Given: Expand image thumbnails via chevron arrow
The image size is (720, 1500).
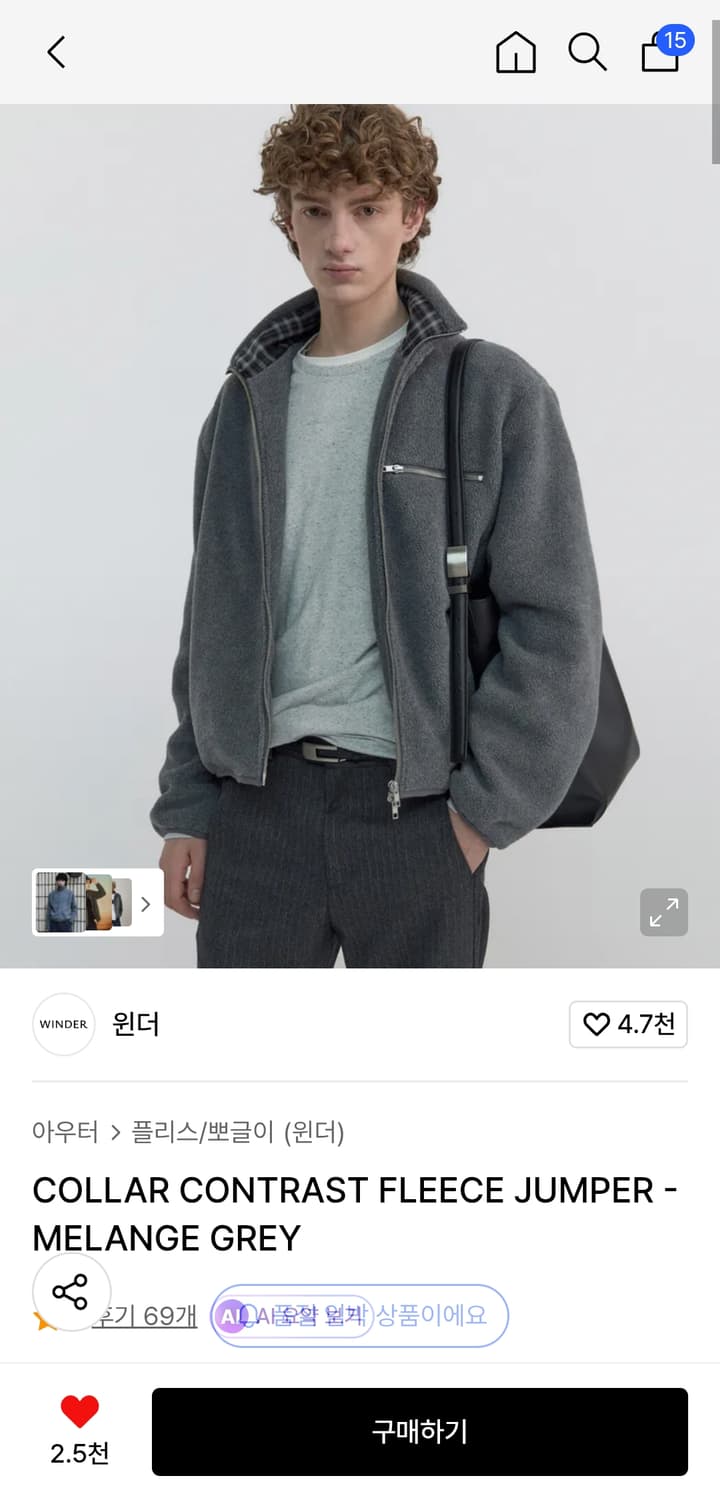Looking at the screenshot, I should click(x=145, y=902).
